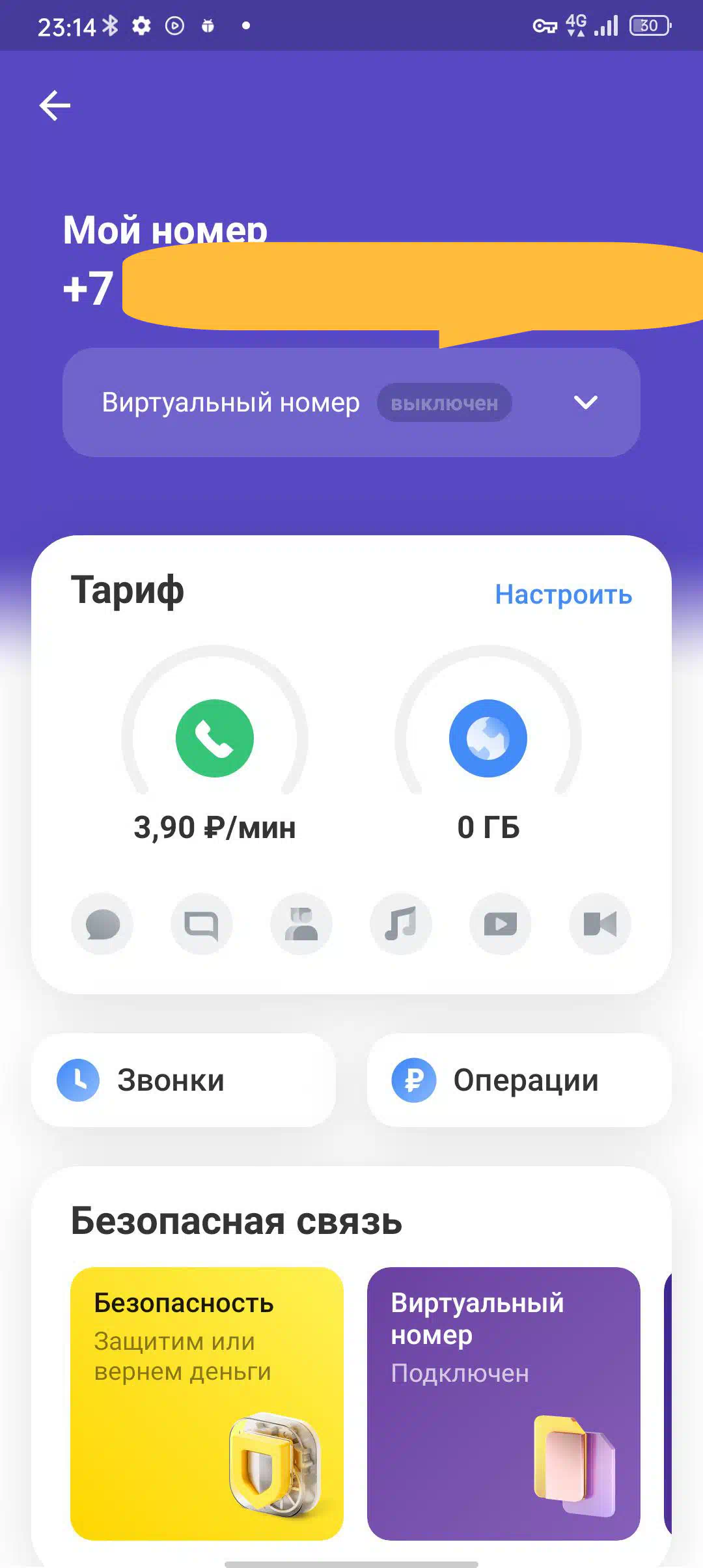703x1568 pixels.
Task: Select the music note icon
Action: click(x=401, y=924)
